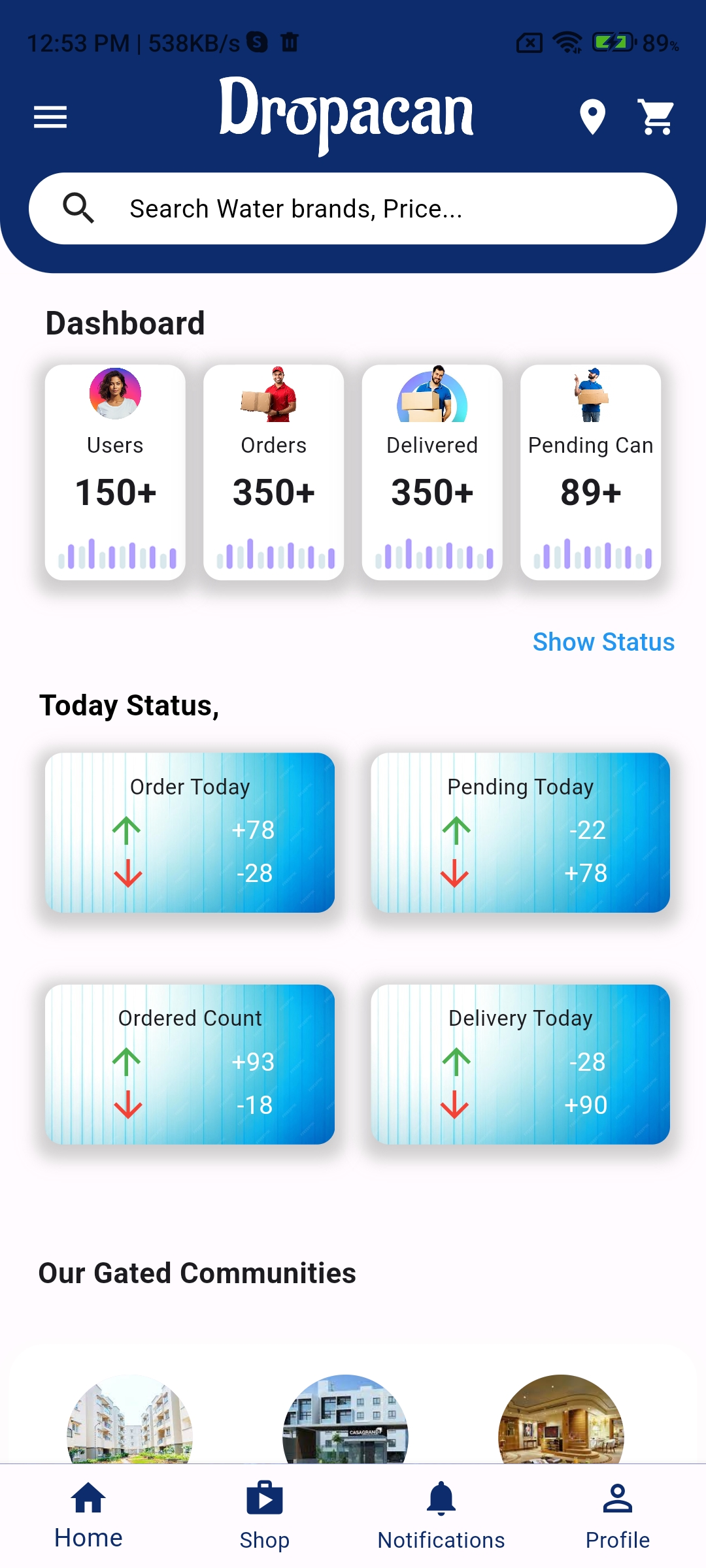This screenshot has height=1568, width=706.
Task: Open the location pin
Action: (x=592, y=118)
